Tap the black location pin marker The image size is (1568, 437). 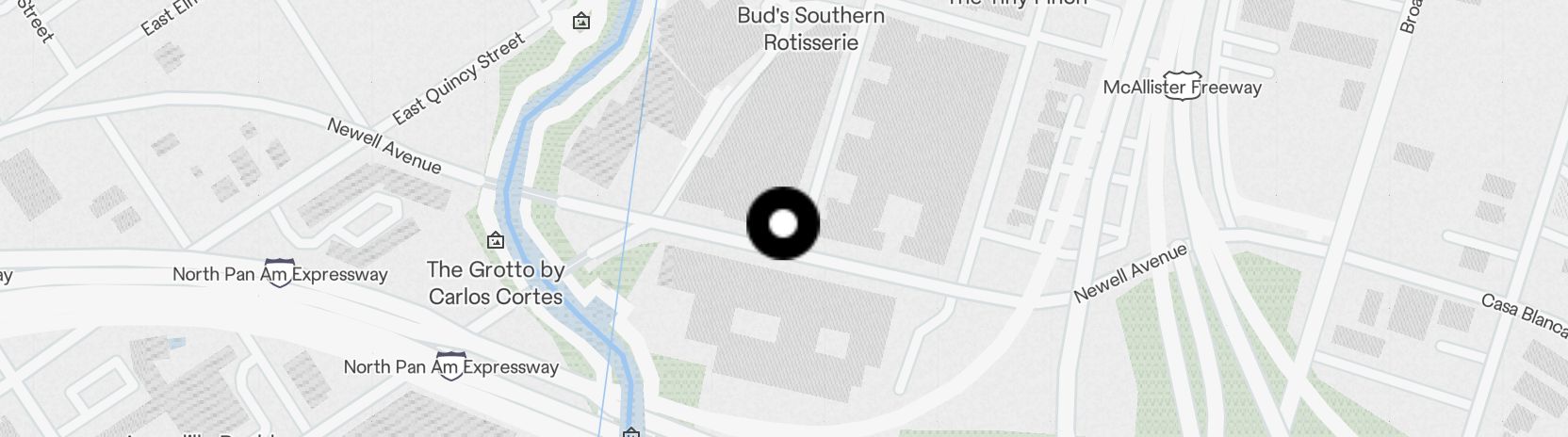[783, 223]
